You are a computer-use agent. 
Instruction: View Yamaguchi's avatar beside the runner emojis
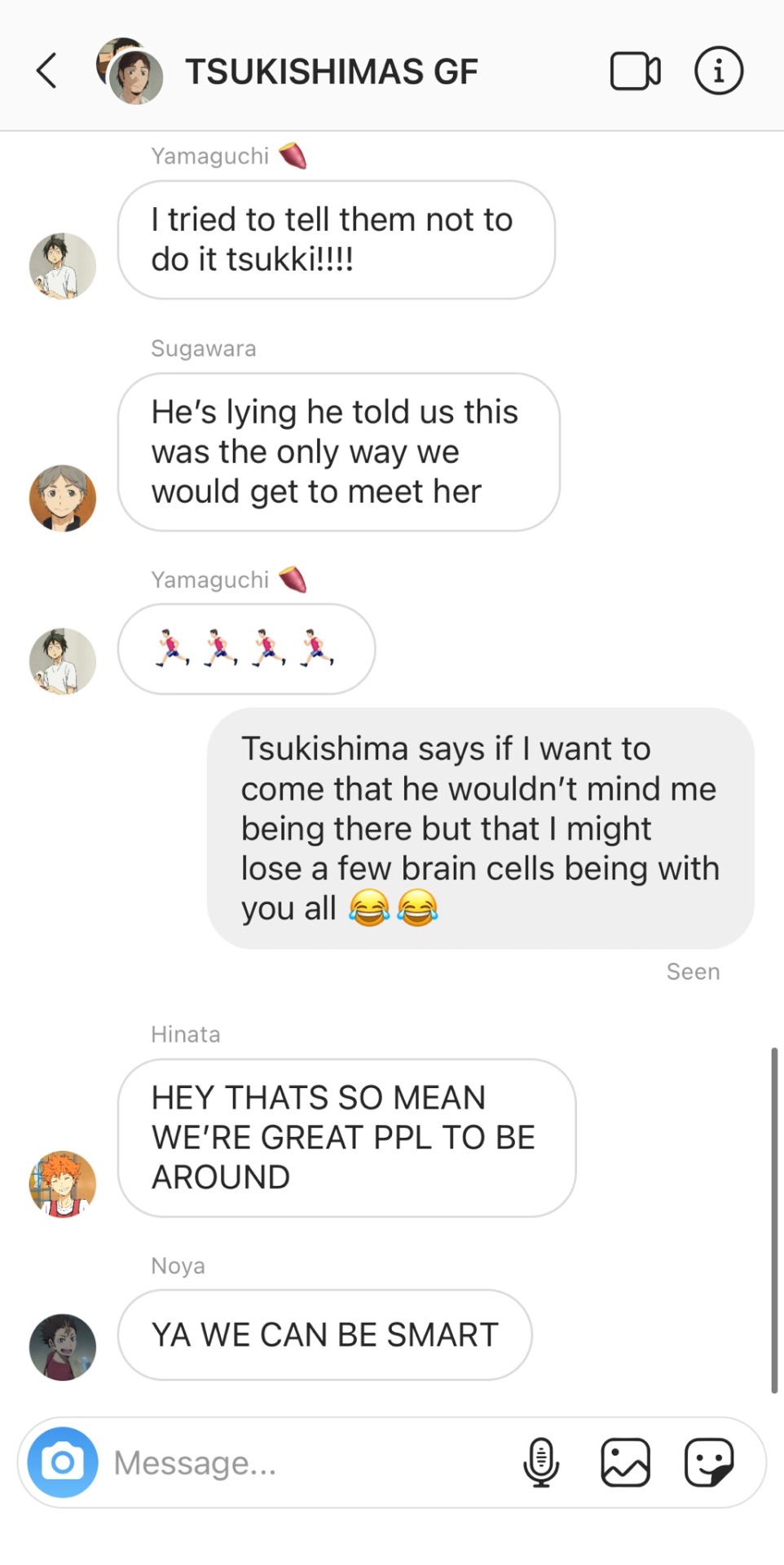pyautogui.click(x=63, y=661)
